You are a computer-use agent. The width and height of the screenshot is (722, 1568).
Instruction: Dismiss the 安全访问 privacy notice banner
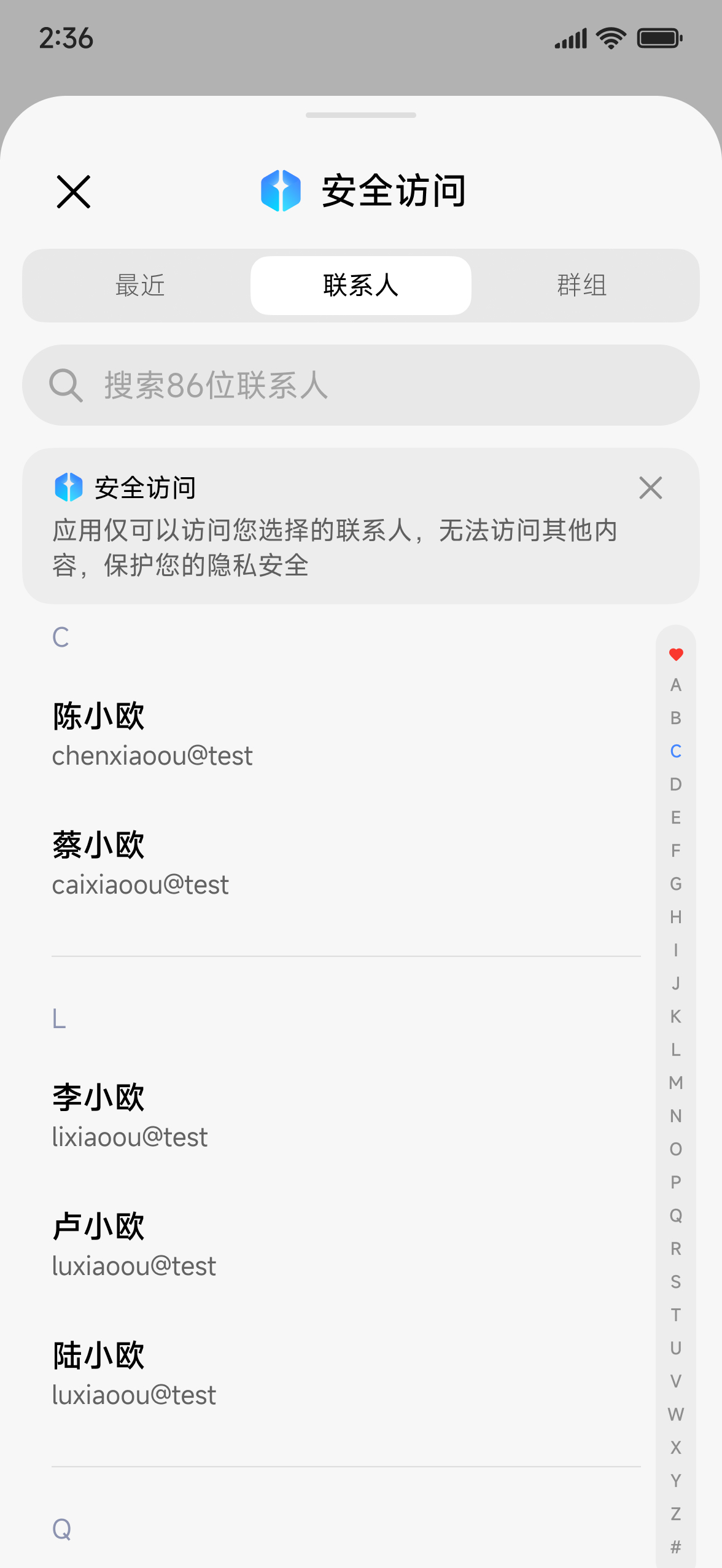tap(650, 488)
